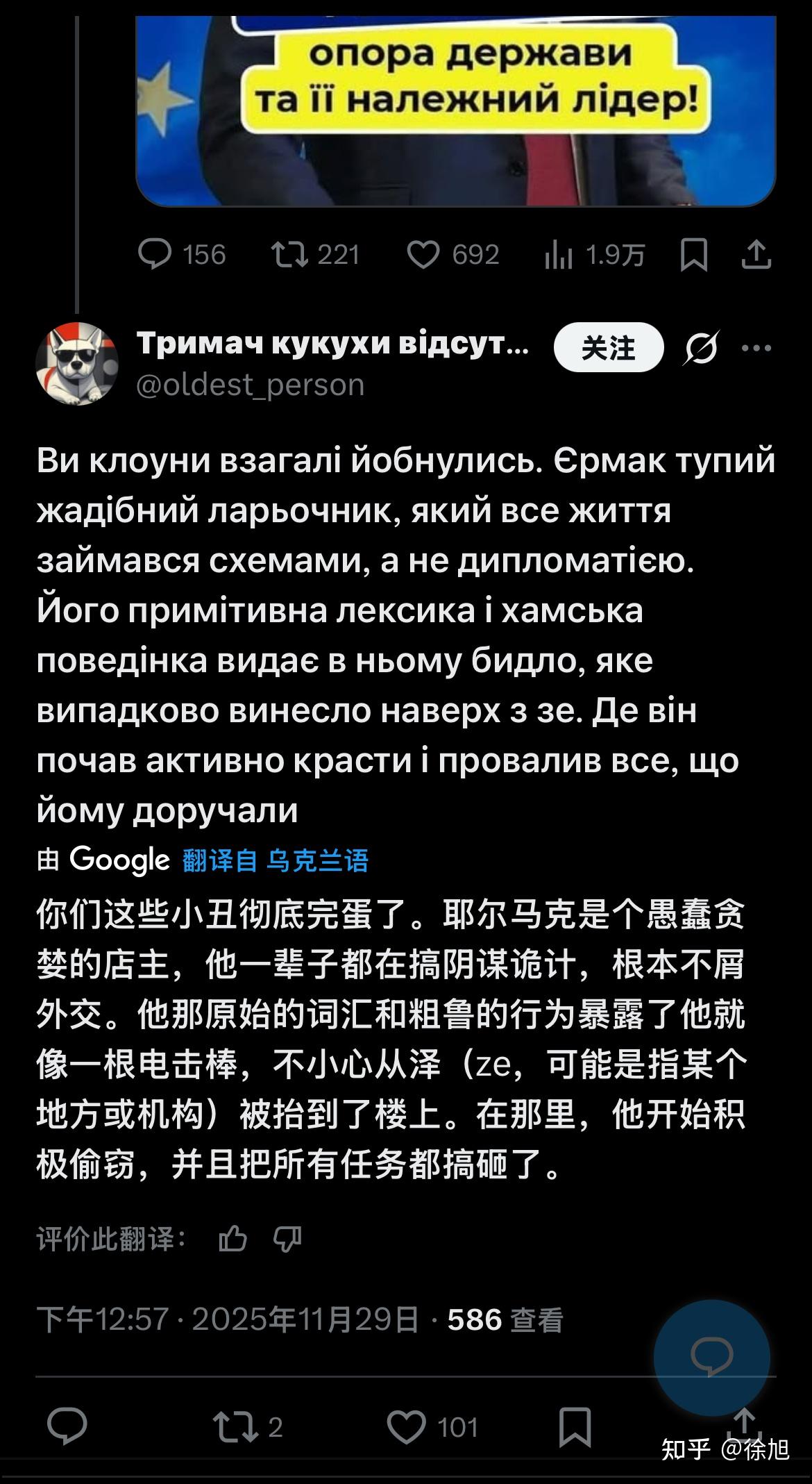Tap the 翻译自 乌克兰语 translation link
This screenshot has width=812, height=1484.
click(x=276, y=860)
